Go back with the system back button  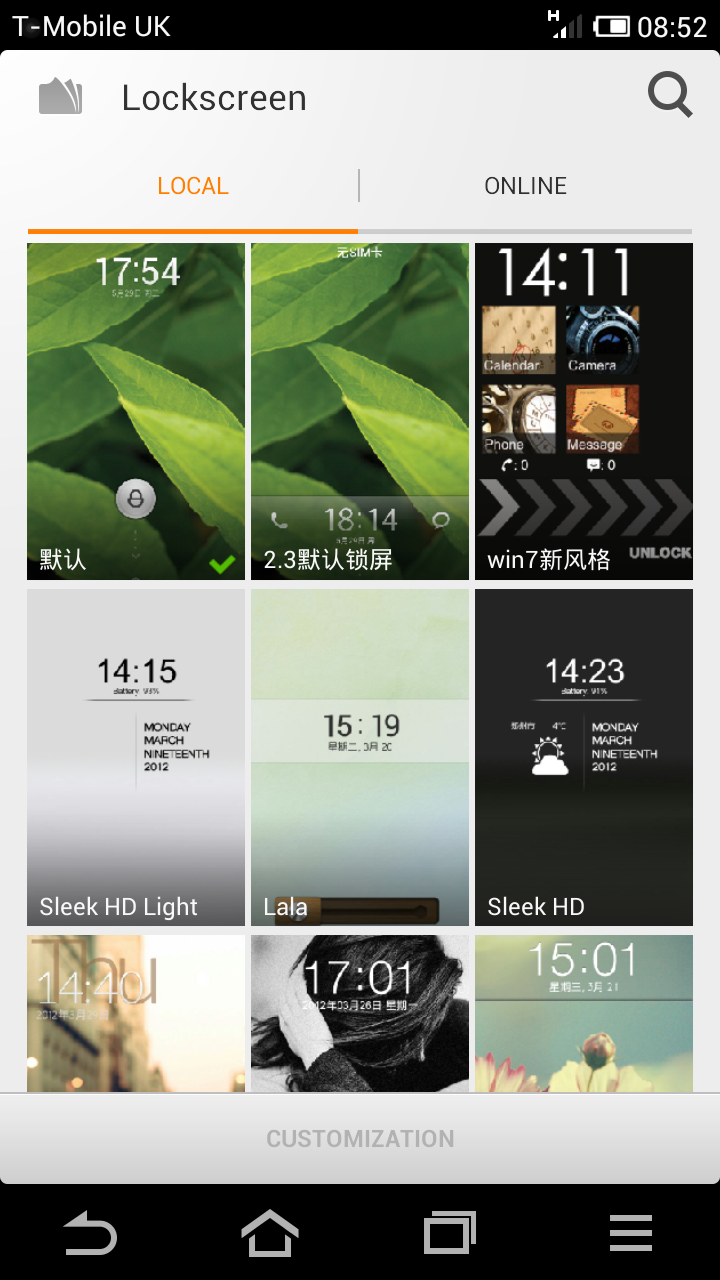[90, 1233]
